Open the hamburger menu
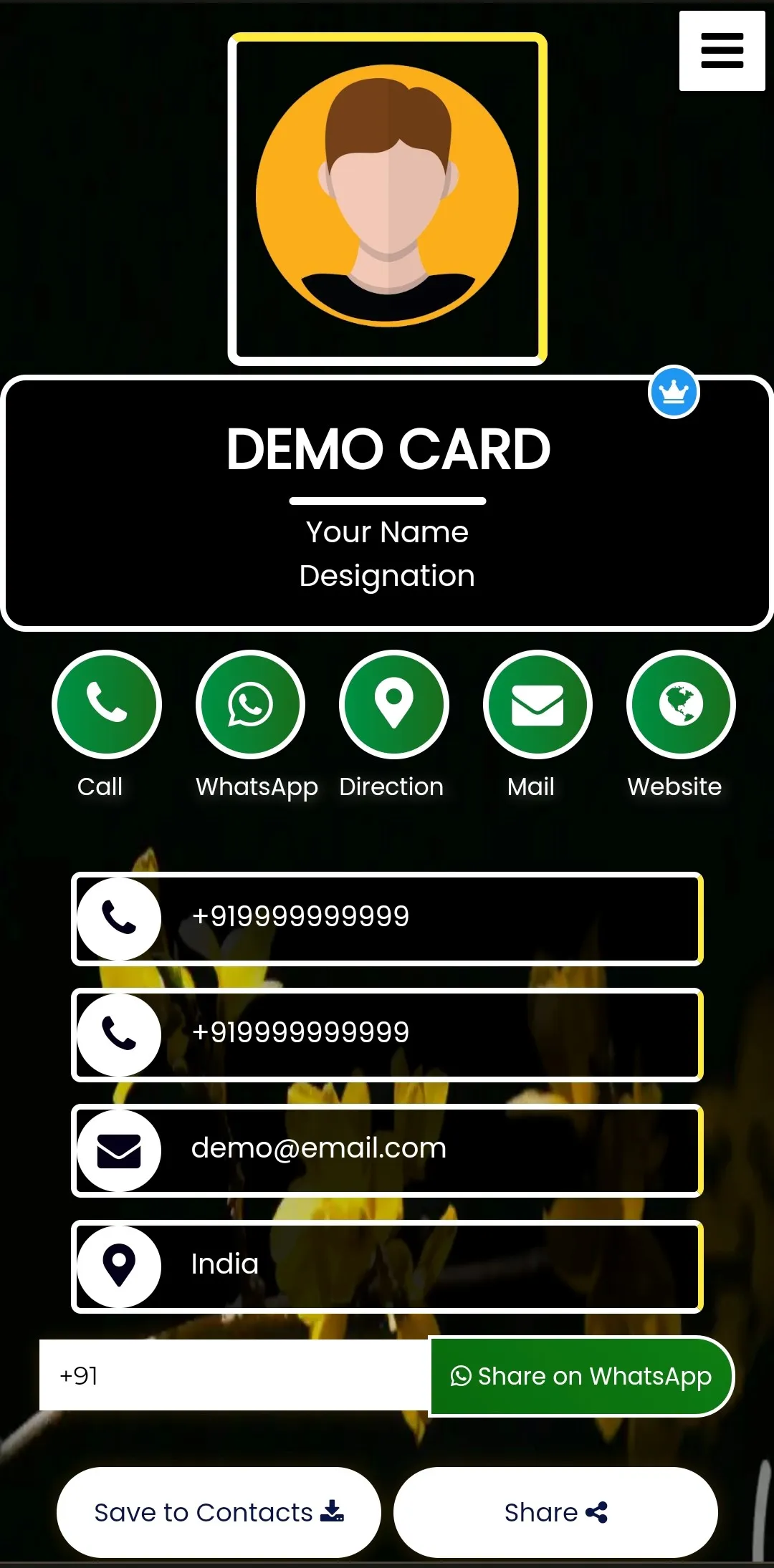 click(x=722, y=51)
